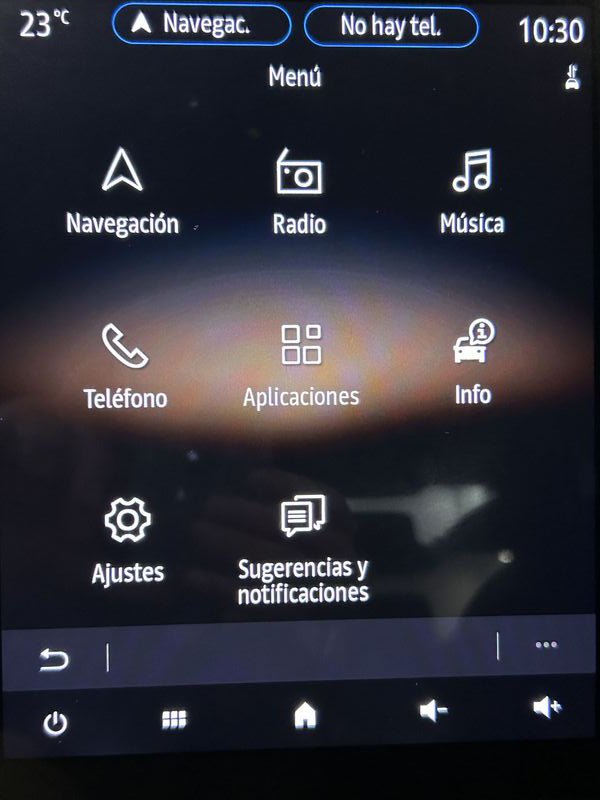The height and width of the screenshot is (800, 600).
Task: Go back with the return arrow
Action: pos(54,659)
